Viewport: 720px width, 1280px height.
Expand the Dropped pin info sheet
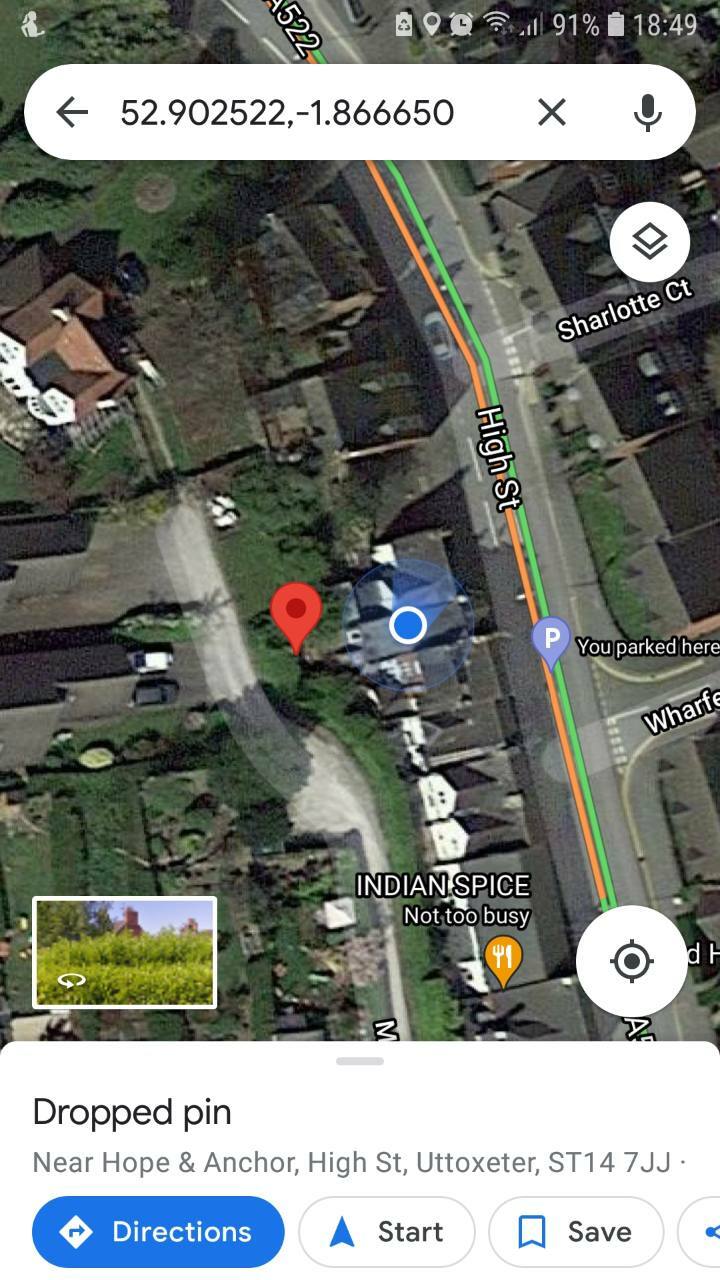tap(360, 1061)
